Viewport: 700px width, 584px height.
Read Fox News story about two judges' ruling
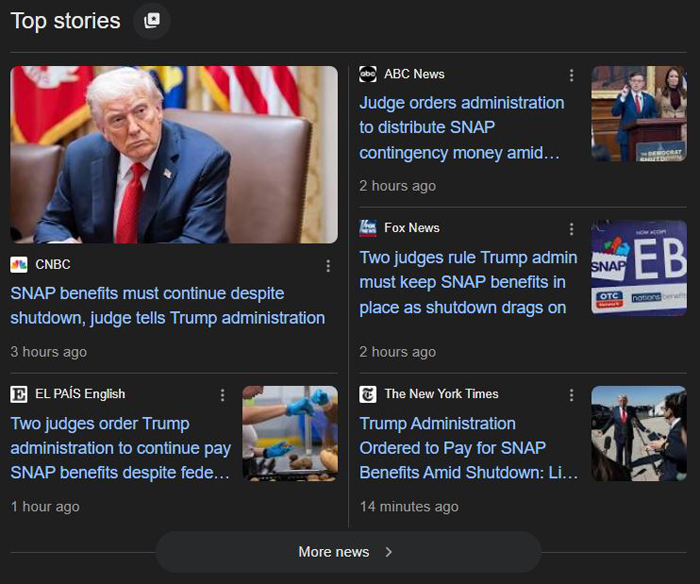click(467, 283)
